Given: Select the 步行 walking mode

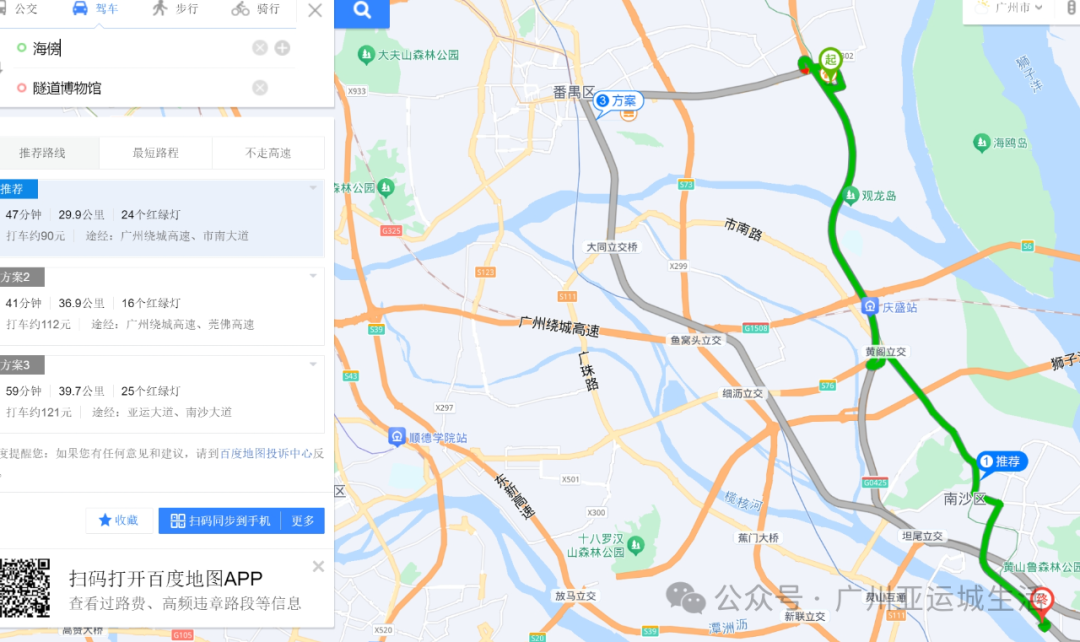Looking at the screenshot, I should click(x=174, y=9).
